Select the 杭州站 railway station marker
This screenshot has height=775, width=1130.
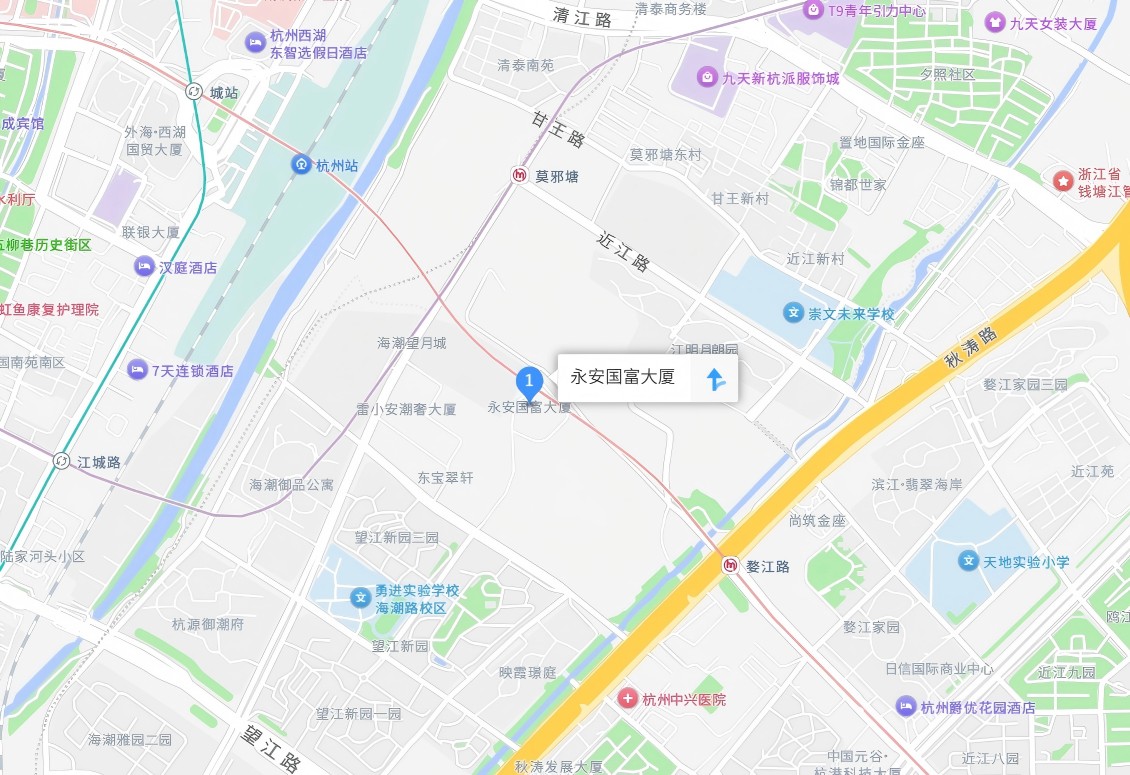click(x=301, y=165)
